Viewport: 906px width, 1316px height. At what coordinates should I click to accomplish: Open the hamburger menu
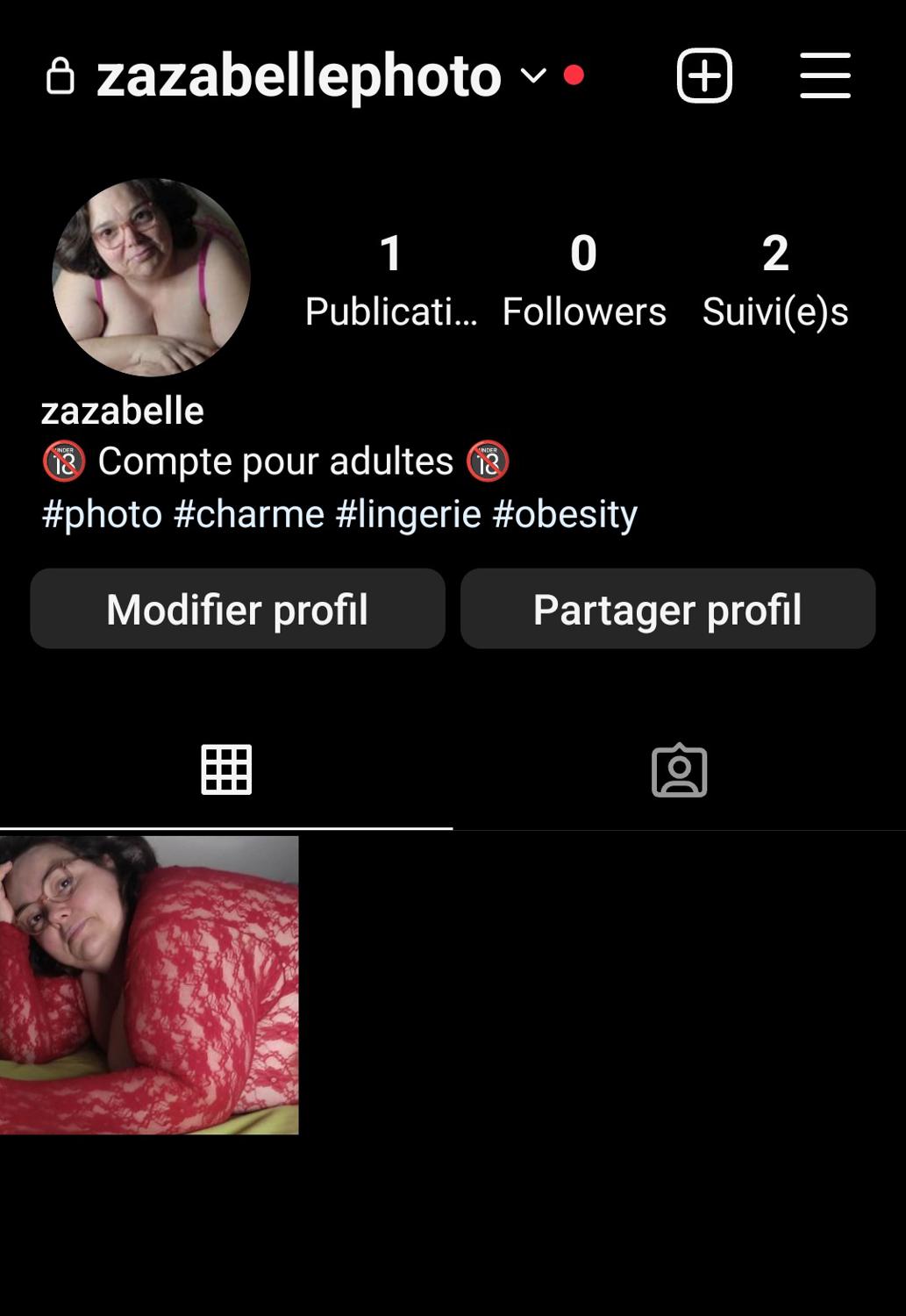(x=824, y=75)
